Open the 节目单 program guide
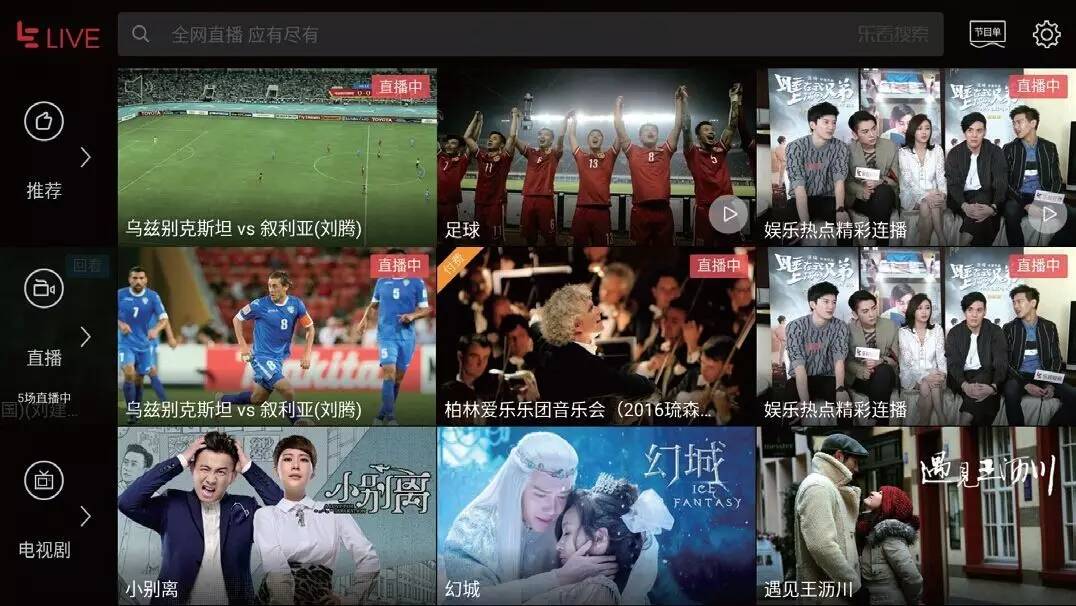The image size is (1076, 606). click(987, 34)
